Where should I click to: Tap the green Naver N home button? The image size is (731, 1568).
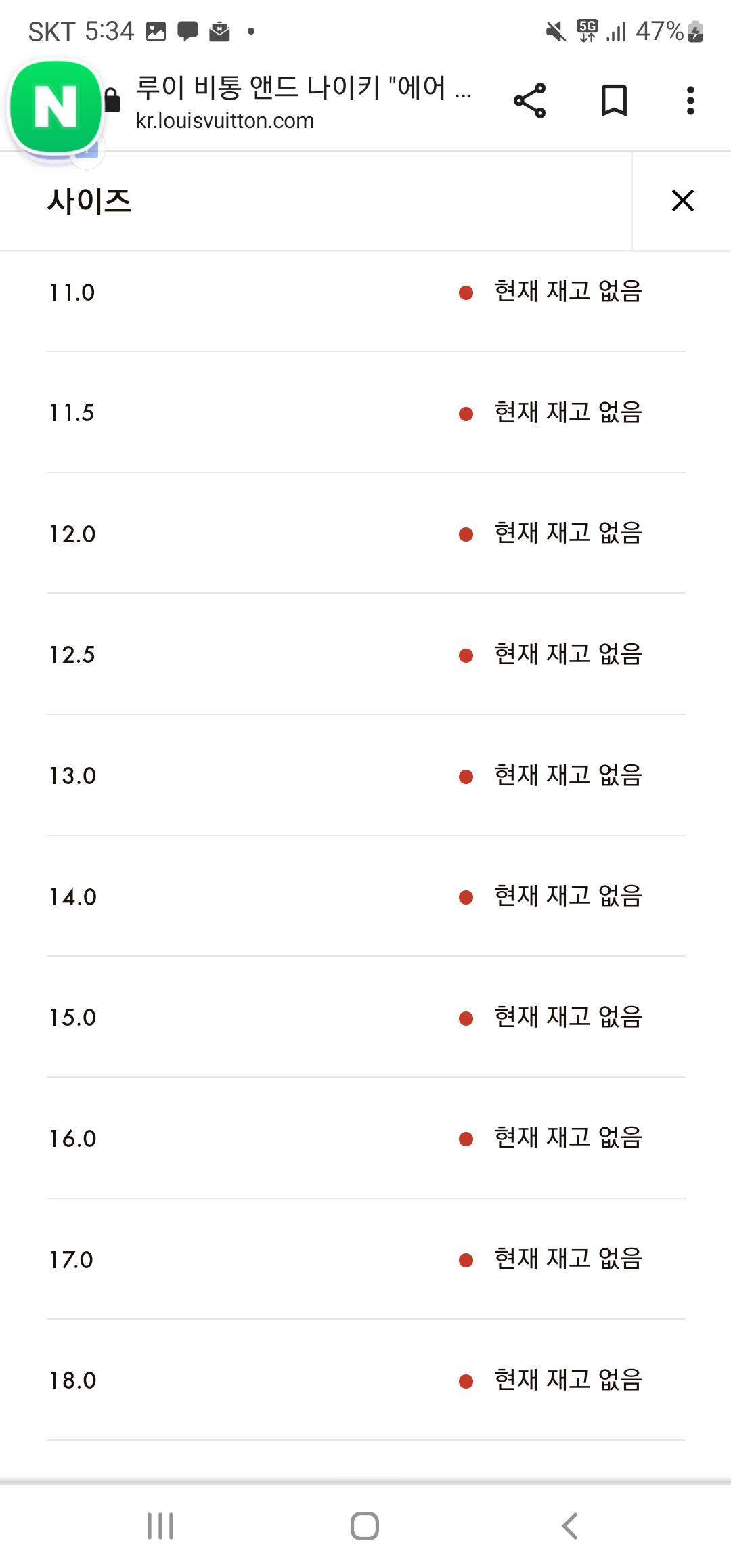(56, 106)
